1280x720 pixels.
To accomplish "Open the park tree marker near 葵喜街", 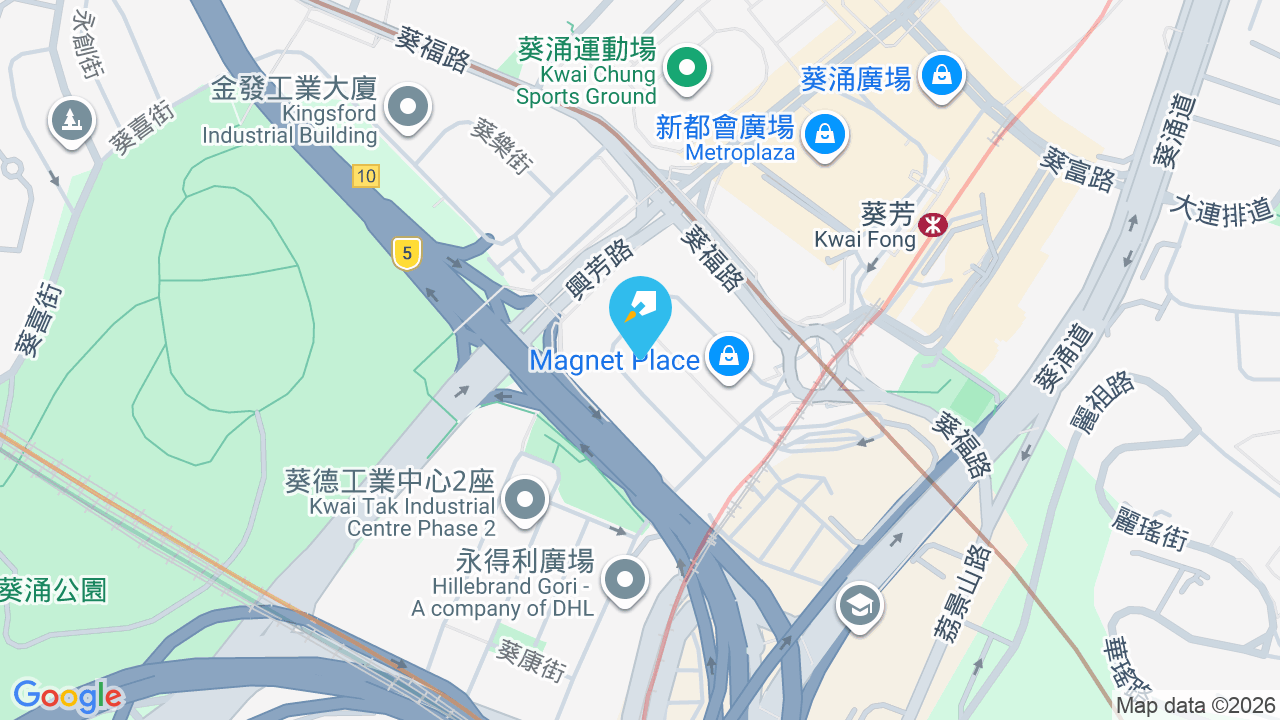I will coord(71,123).
